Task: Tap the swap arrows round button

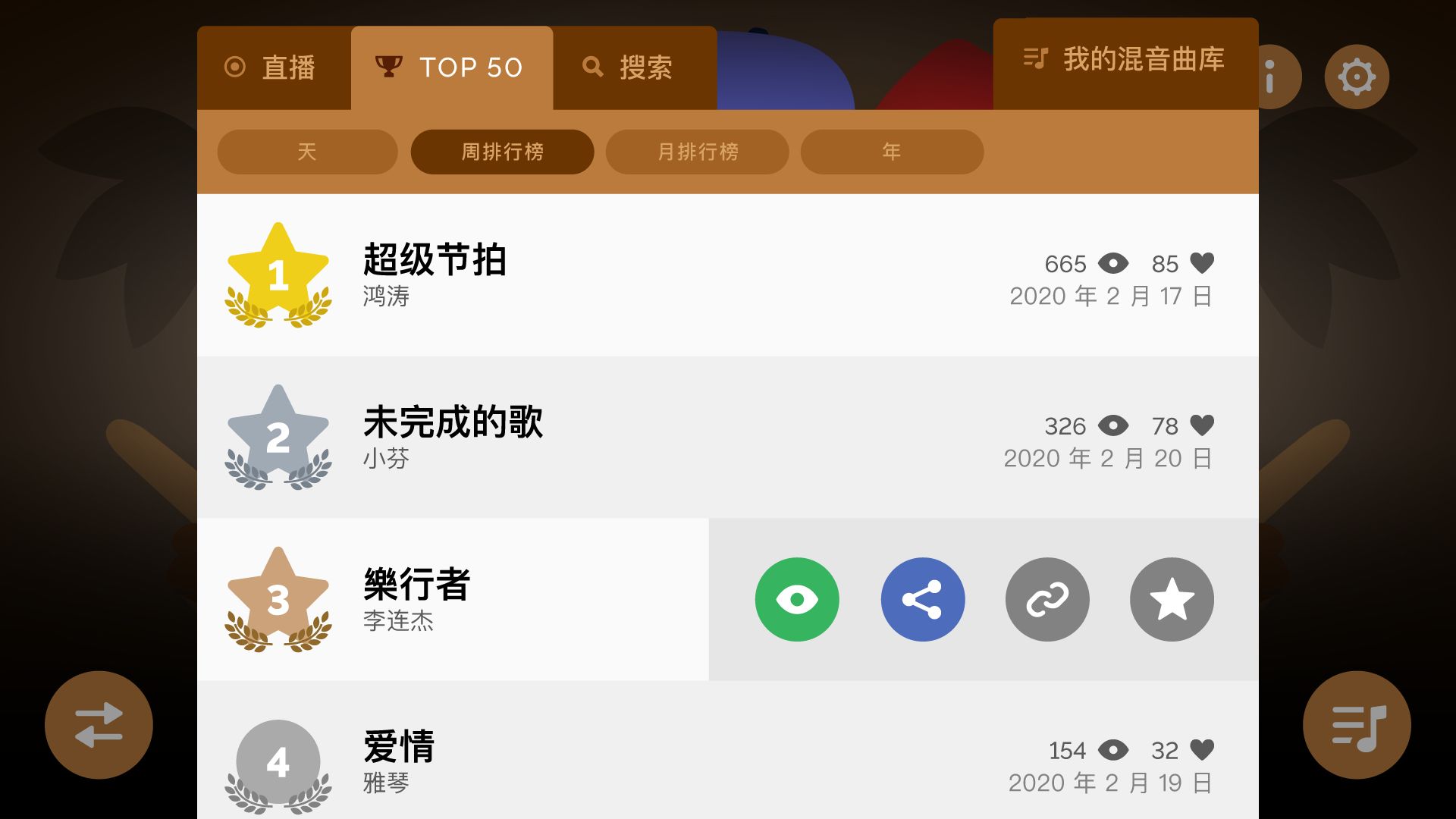Action: [99, 725]
